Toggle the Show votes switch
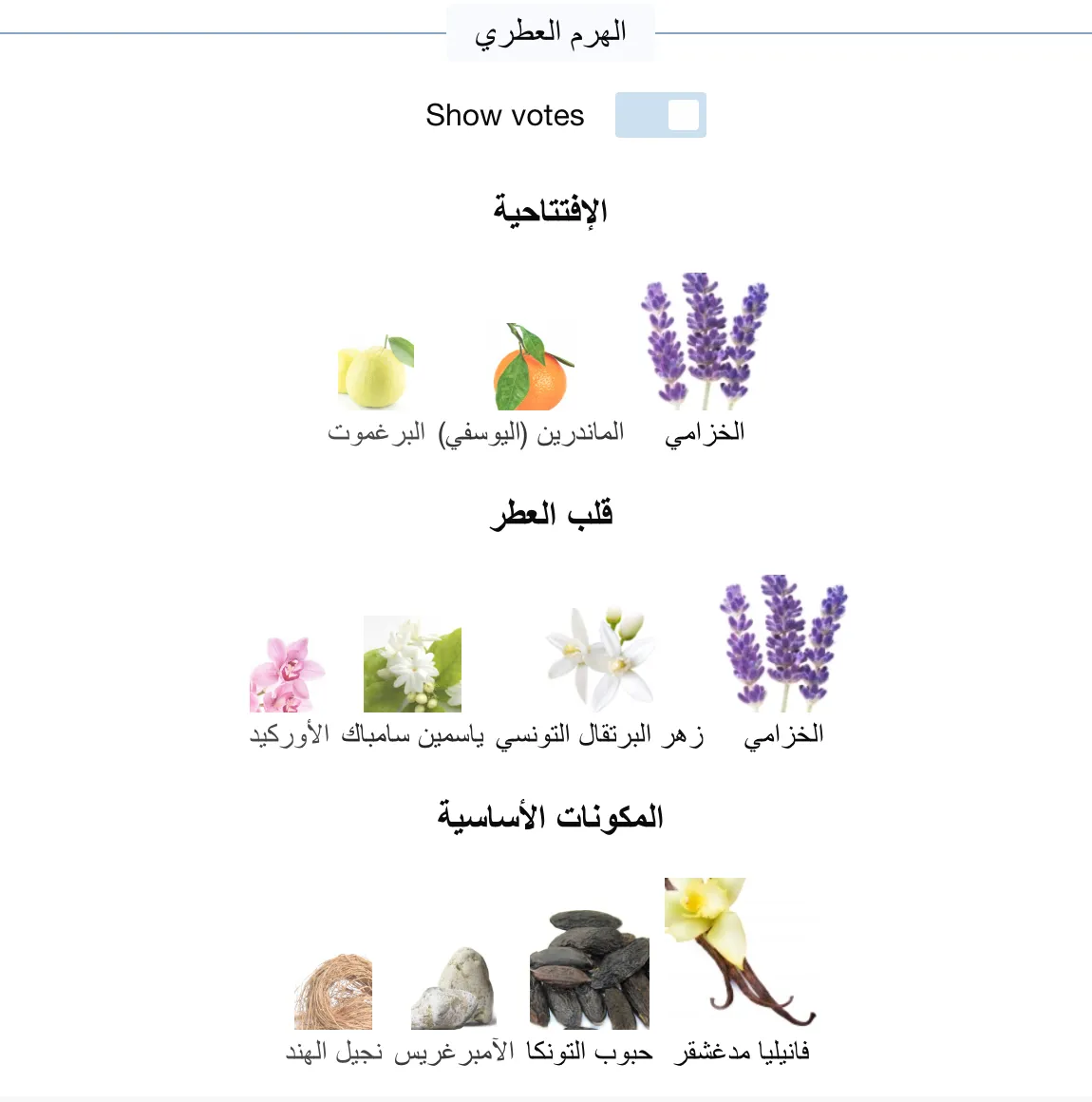This screenshot has width=1092, height=1102. [660, 115]
